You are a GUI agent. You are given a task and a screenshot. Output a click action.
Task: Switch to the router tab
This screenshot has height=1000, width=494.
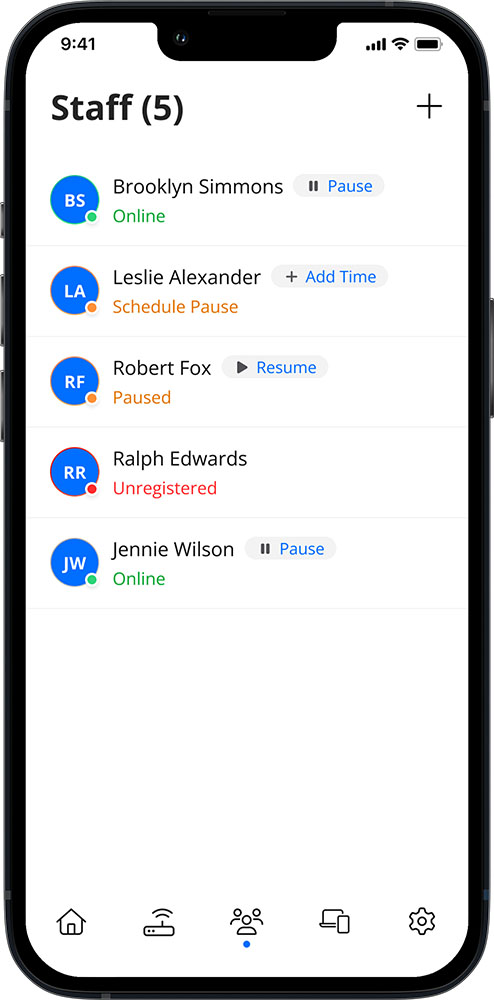(x=159, y=922)
